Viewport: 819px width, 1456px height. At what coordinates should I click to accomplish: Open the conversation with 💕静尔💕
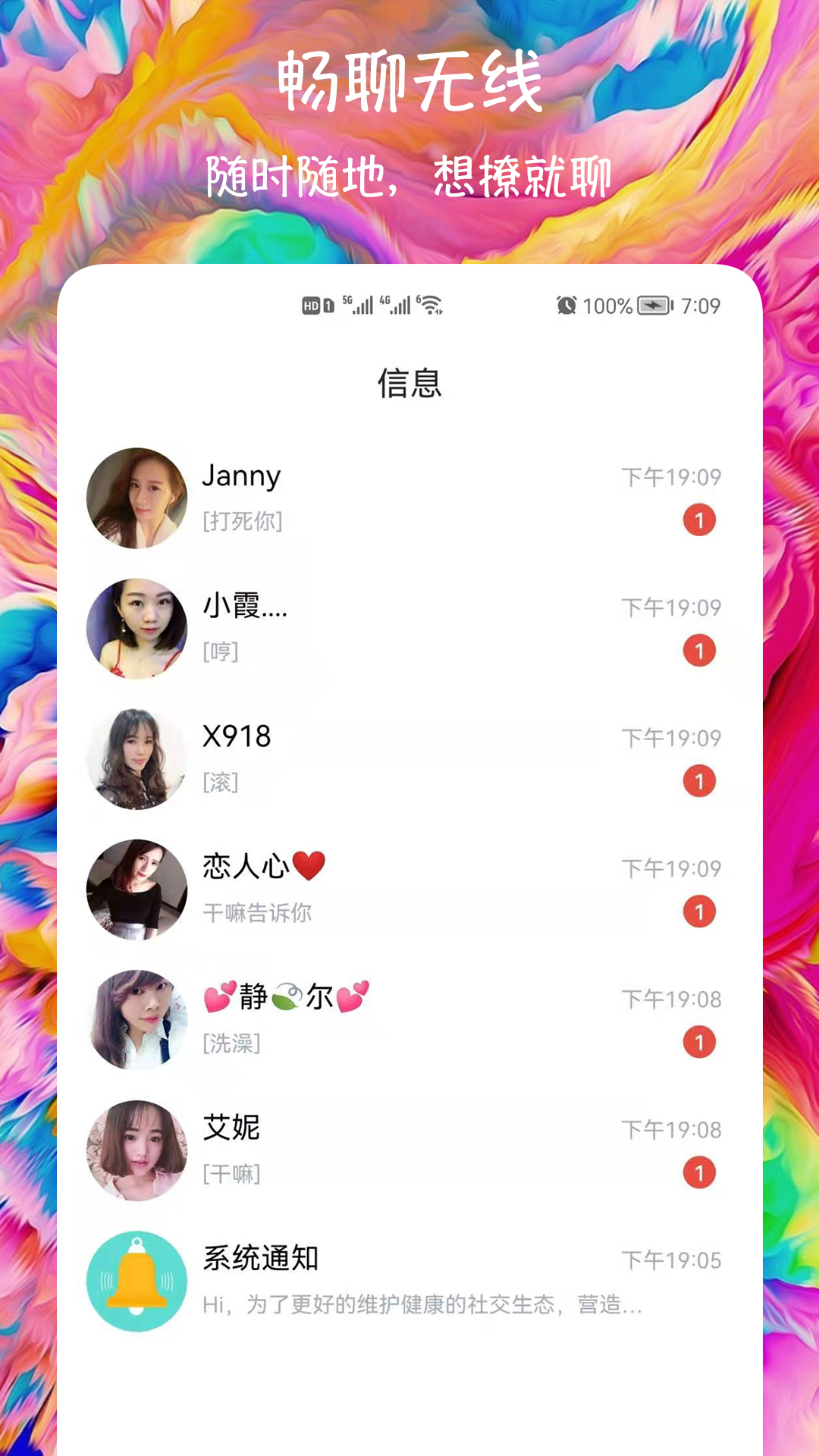point(284,999)
